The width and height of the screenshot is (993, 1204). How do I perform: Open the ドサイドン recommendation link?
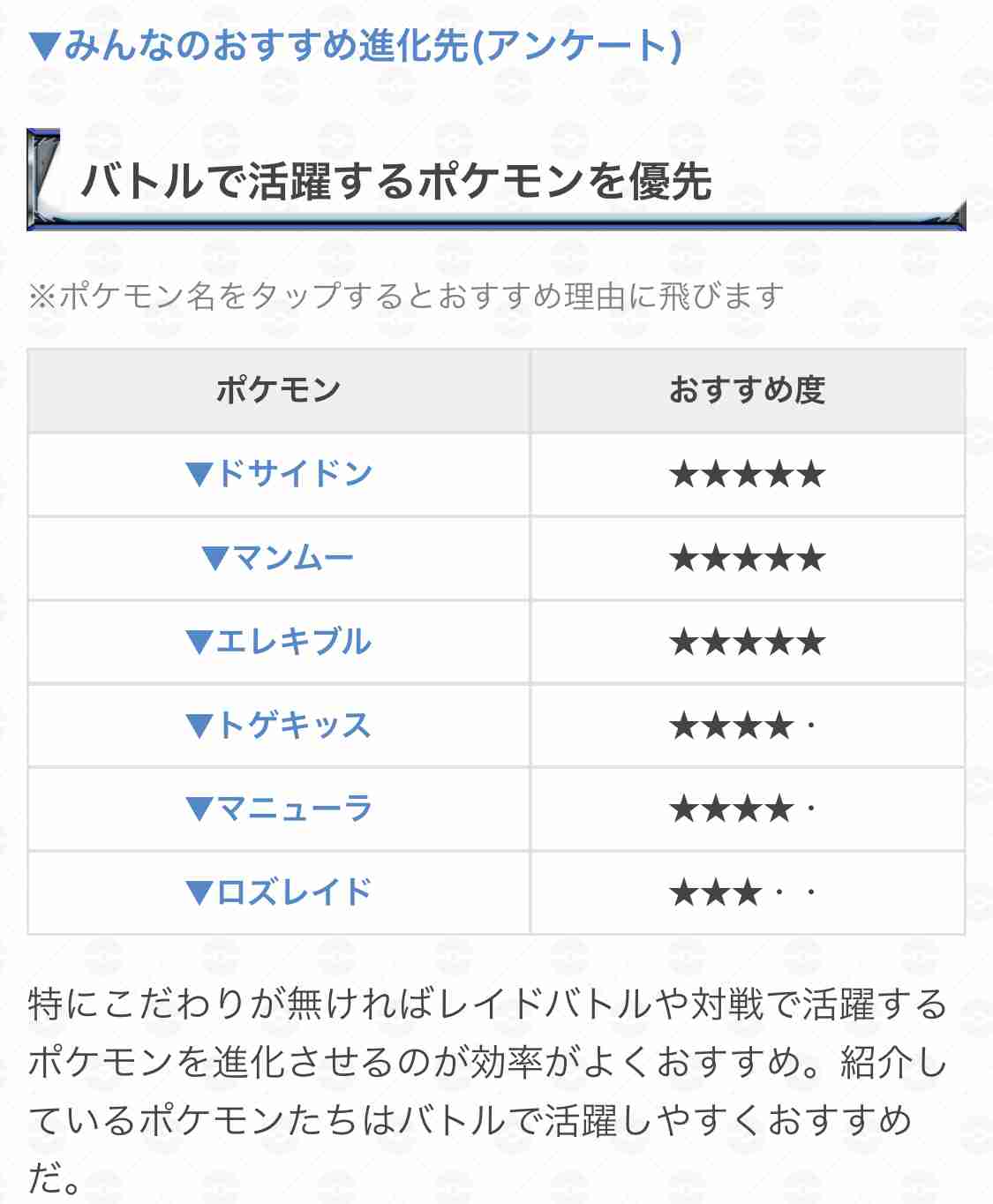[x=279, y=474]
